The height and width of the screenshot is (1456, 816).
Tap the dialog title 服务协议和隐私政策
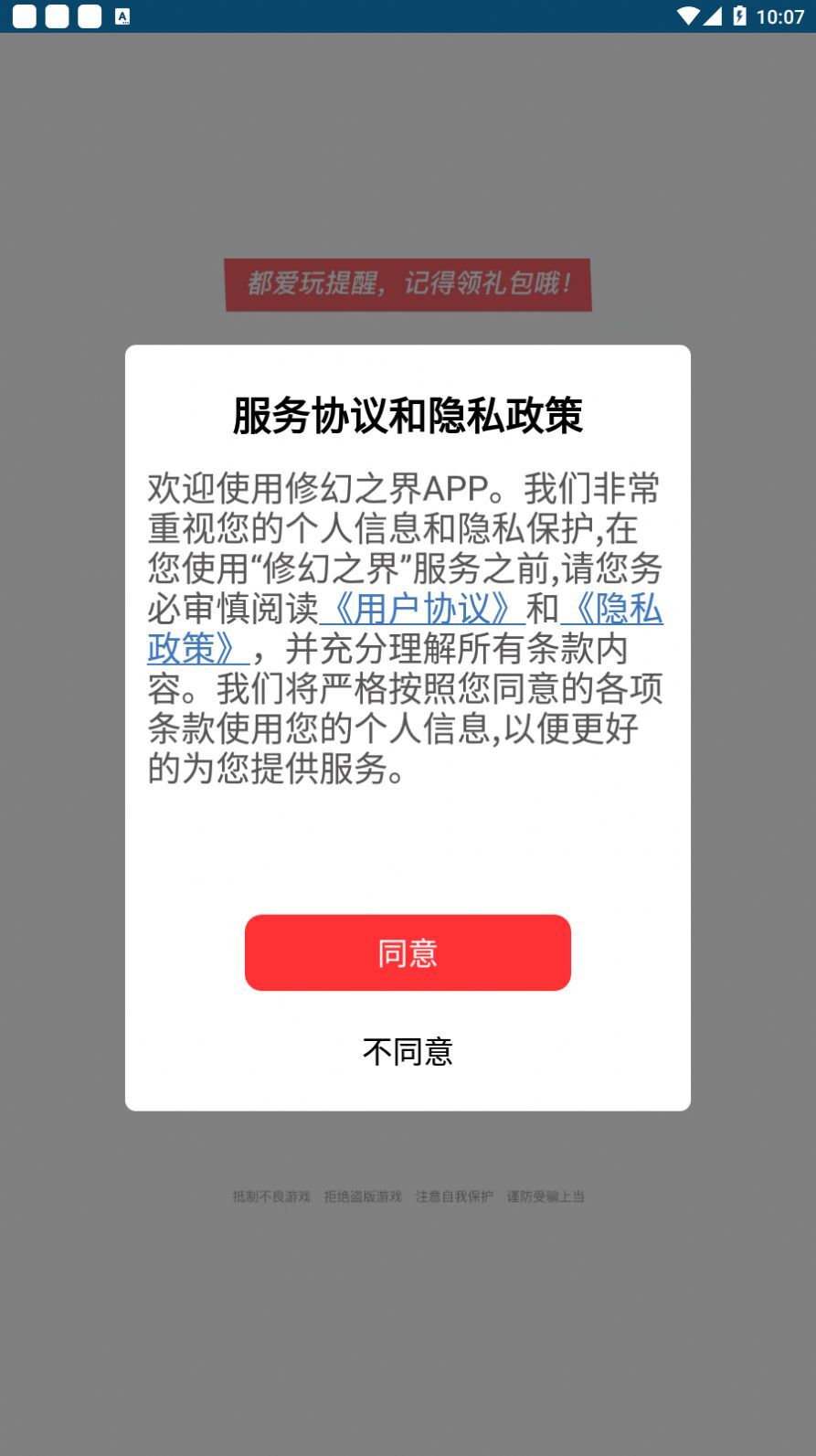pos(408,413)
